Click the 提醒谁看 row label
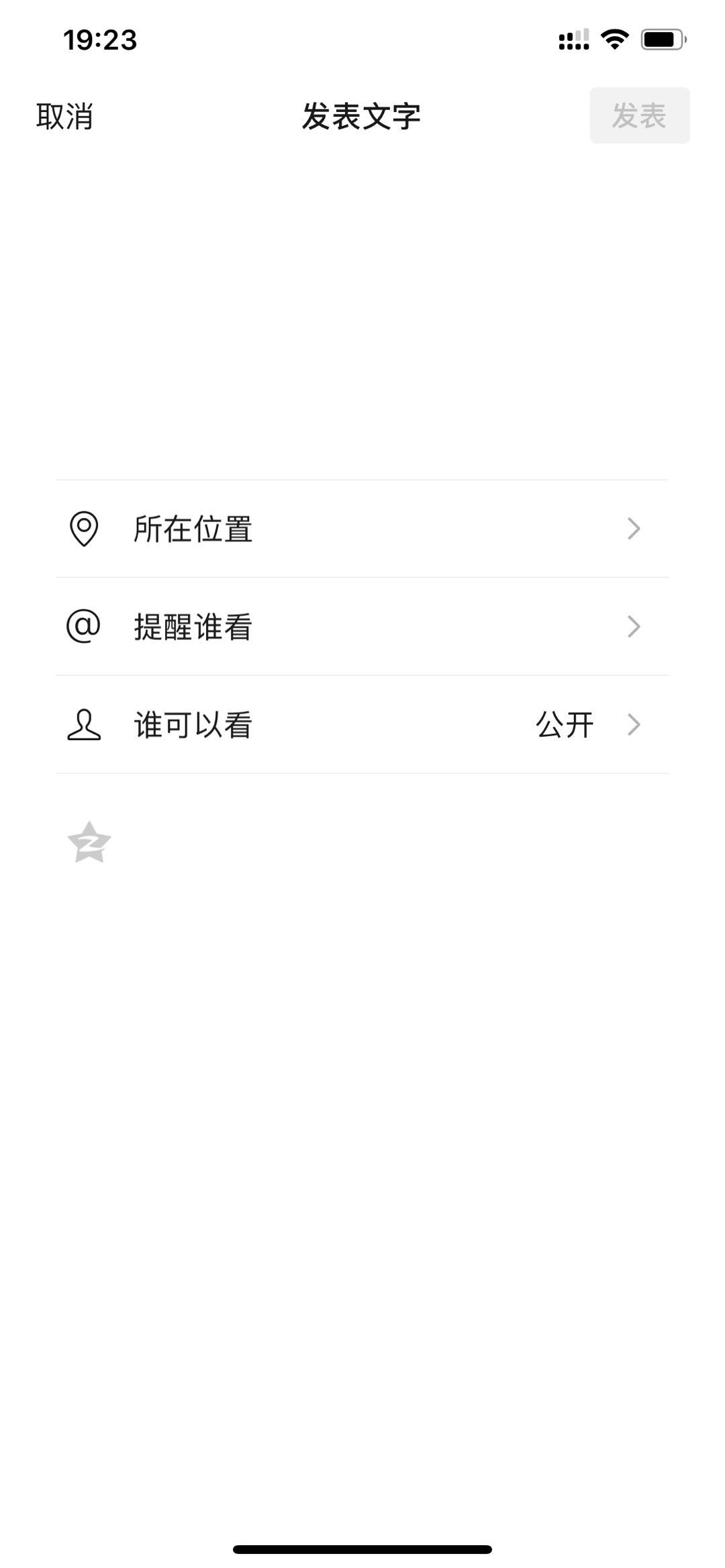Image resolution: width=725 pixels, height=1568 pixels. click(192, 627)
